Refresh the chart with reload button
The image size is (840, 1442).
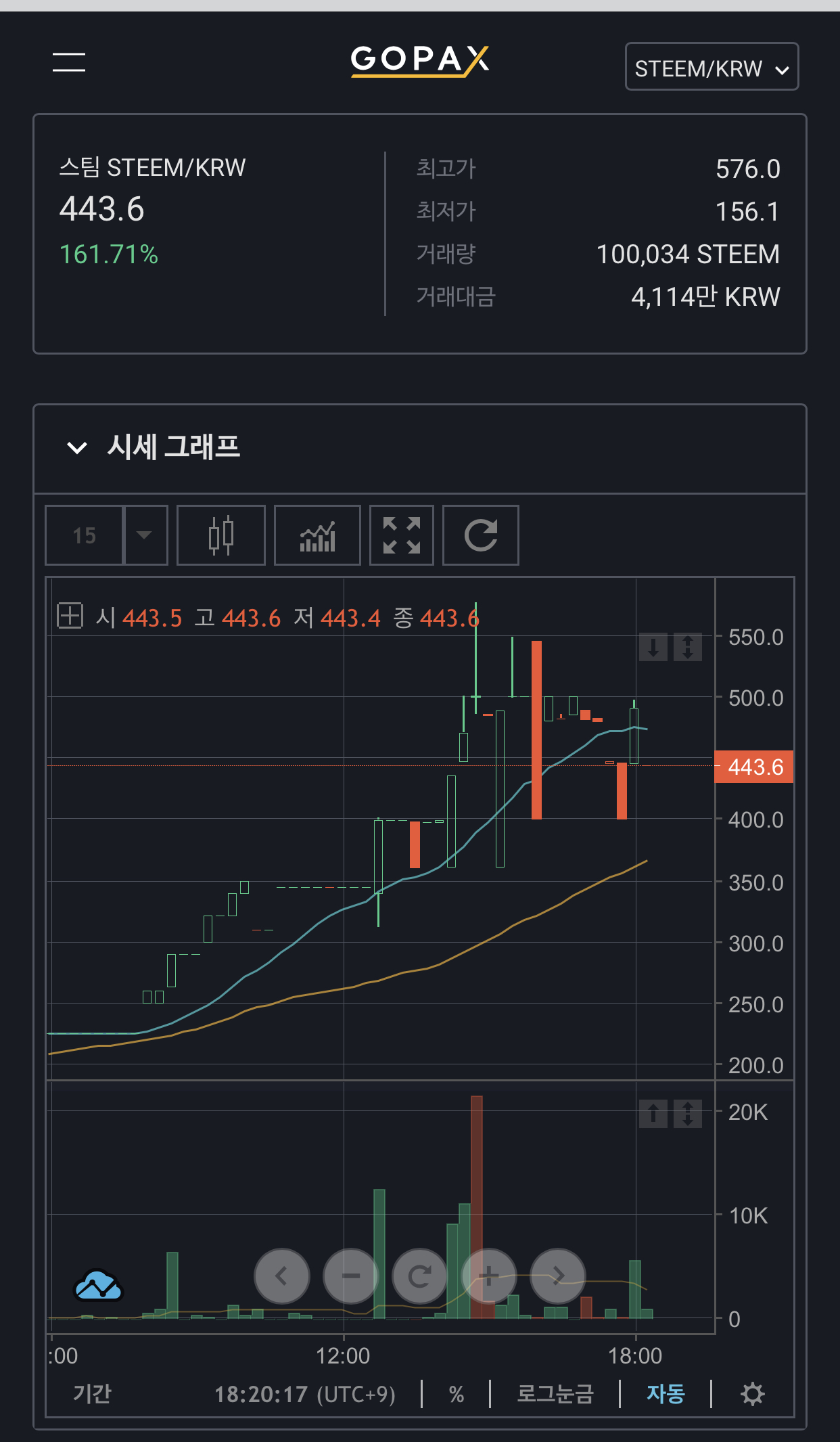click(x=480, y=535)
